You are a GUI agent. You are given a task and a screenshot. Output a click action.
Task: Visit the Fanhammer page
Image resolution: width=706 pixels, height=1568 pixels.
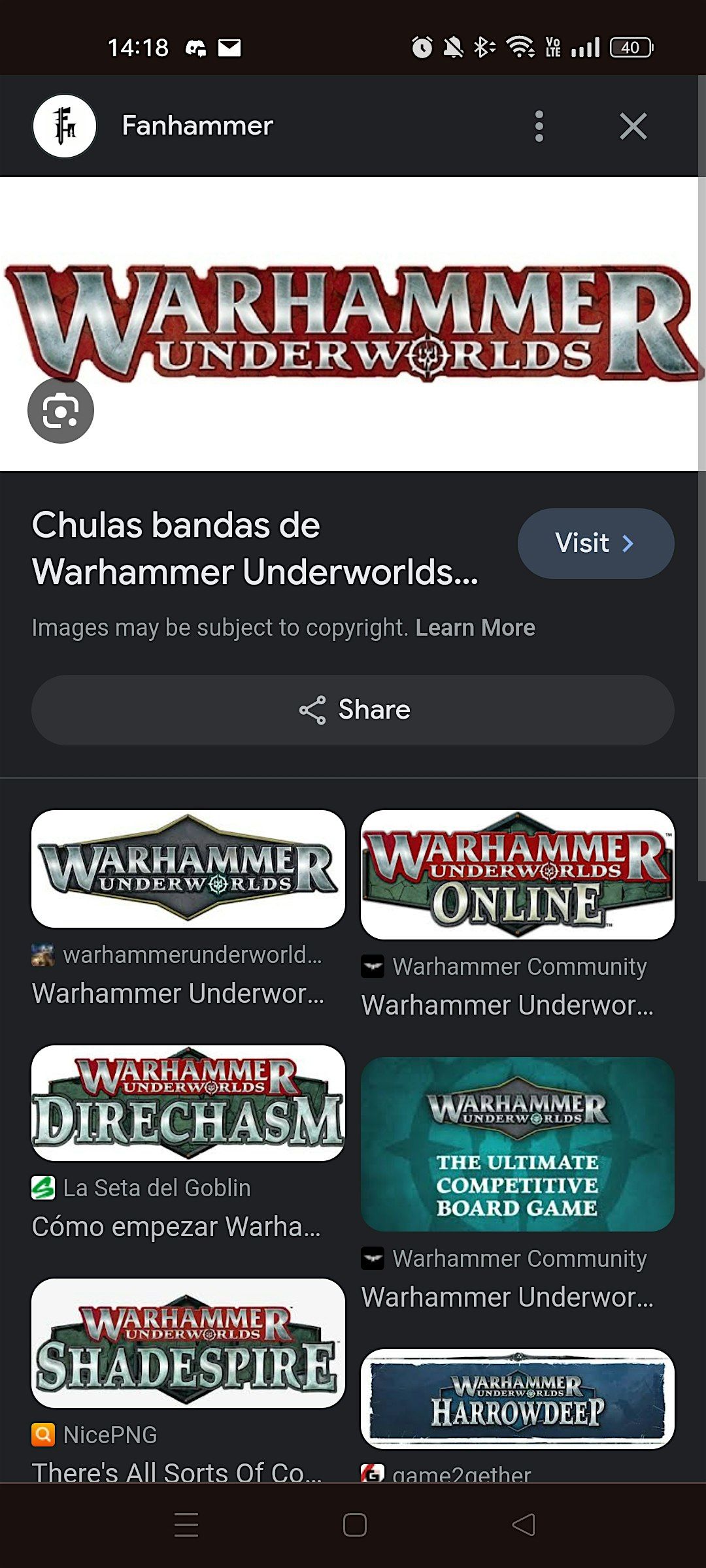click(595, 543)
